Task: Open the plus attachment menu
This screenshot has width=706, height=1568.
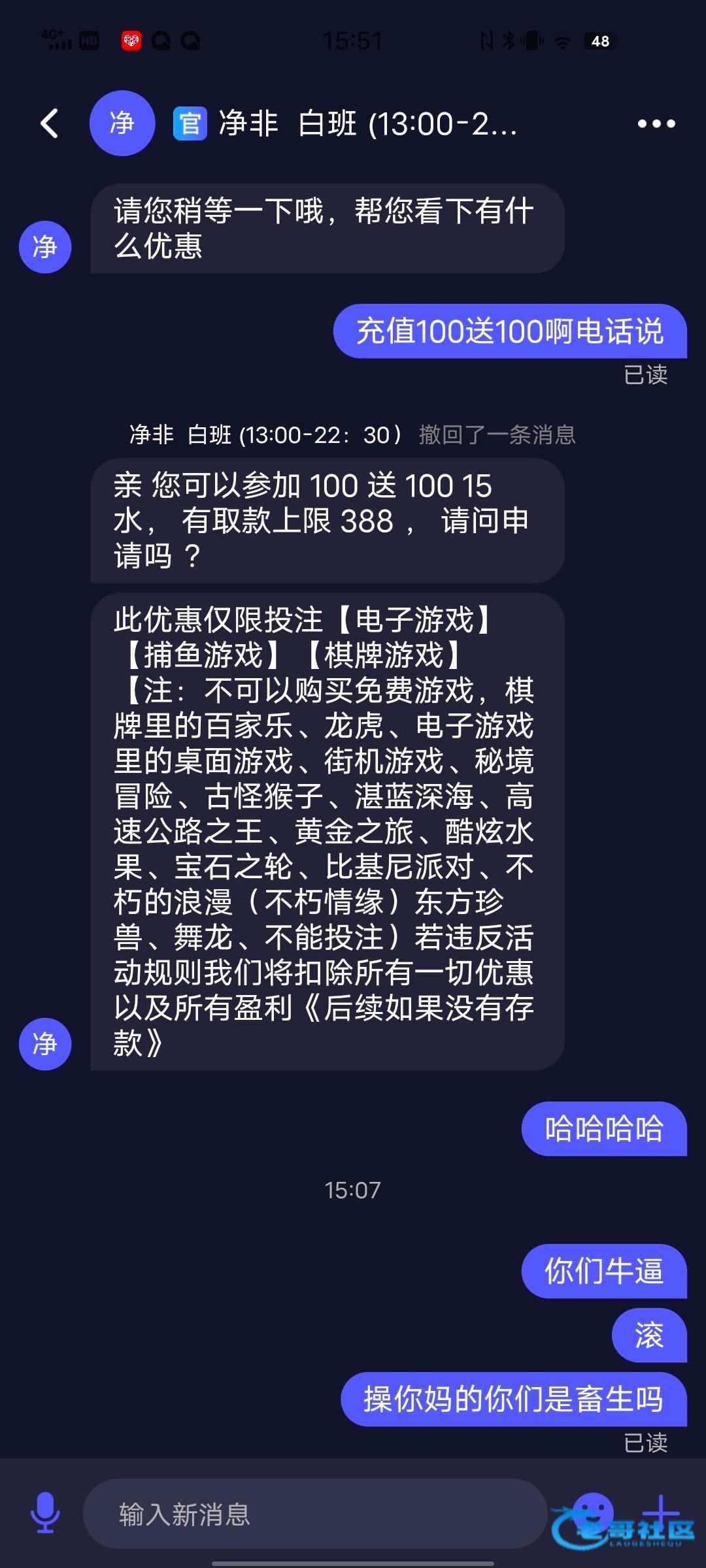Action: click(x=661, y=1512)
